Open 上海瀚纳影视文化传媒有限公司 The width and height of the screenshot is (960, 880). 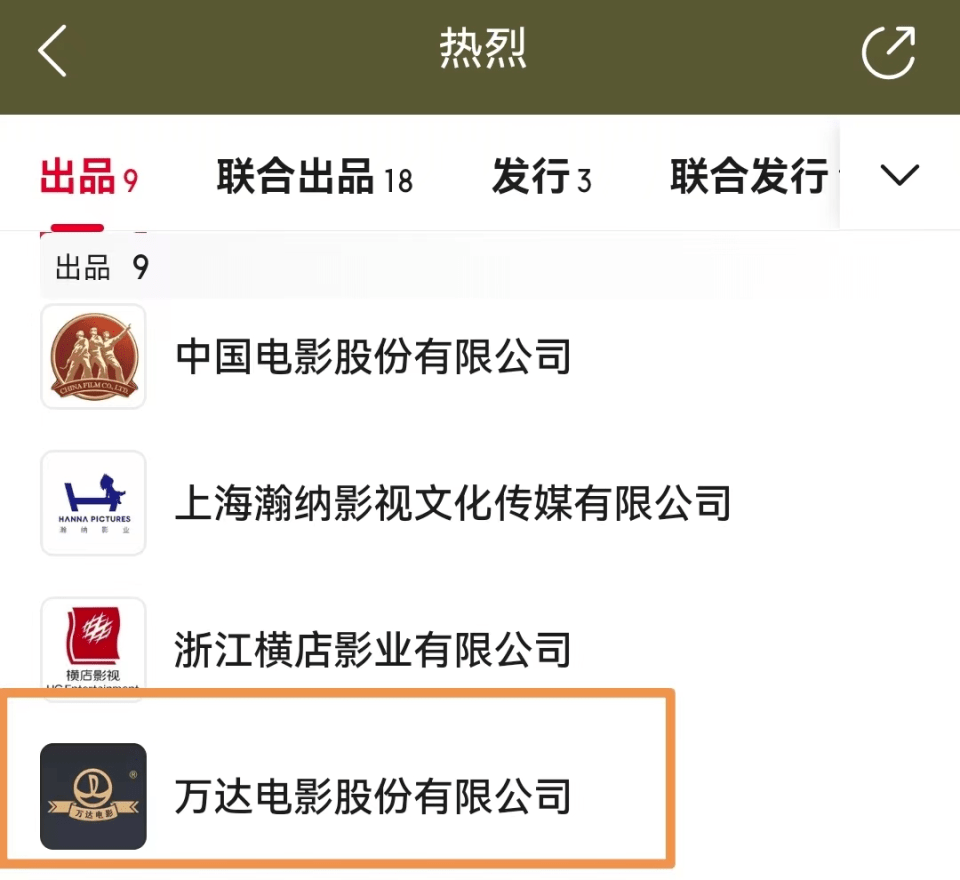(452, 503)
